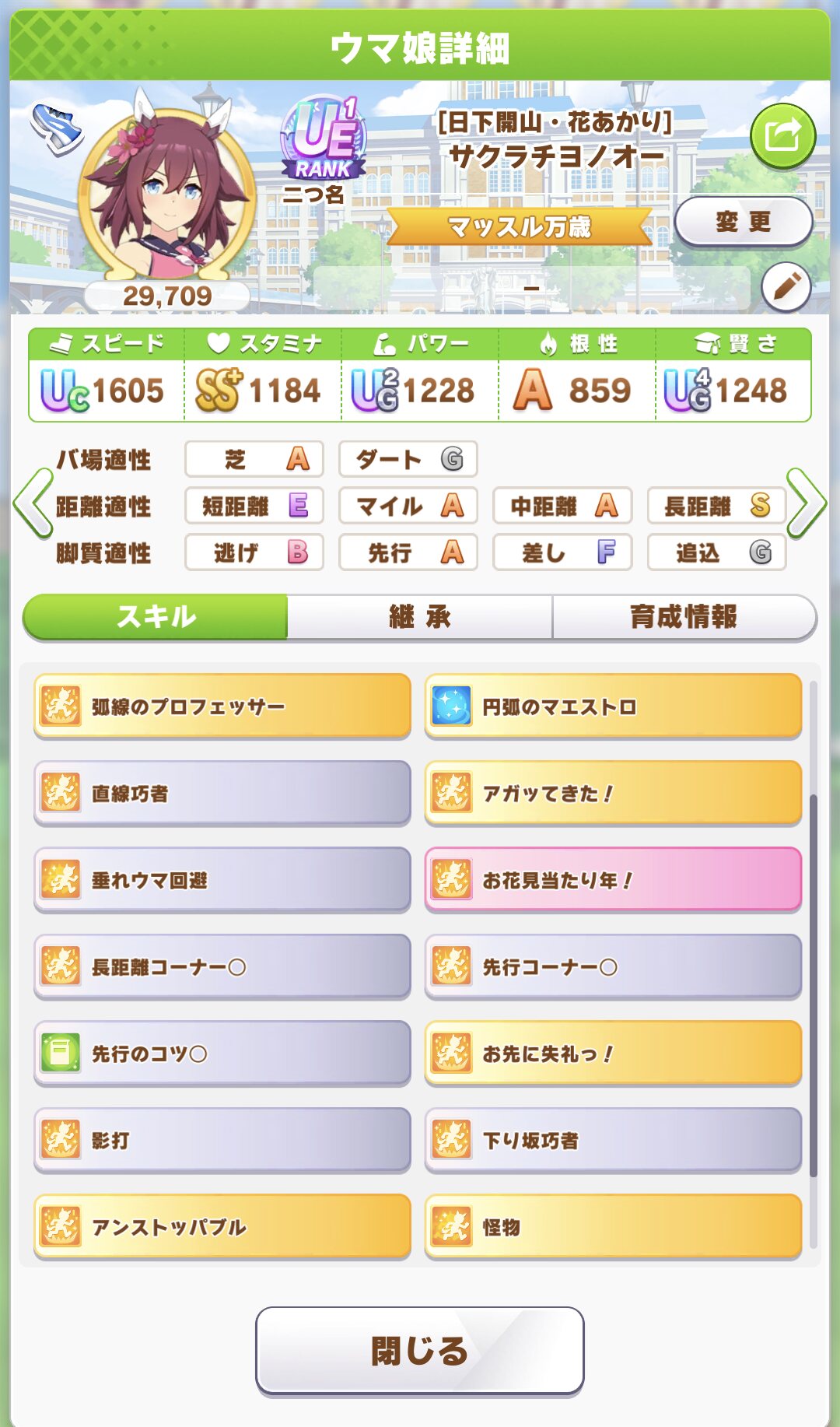
Task: Share this Uma Musume detail
Action: (782, 136)
